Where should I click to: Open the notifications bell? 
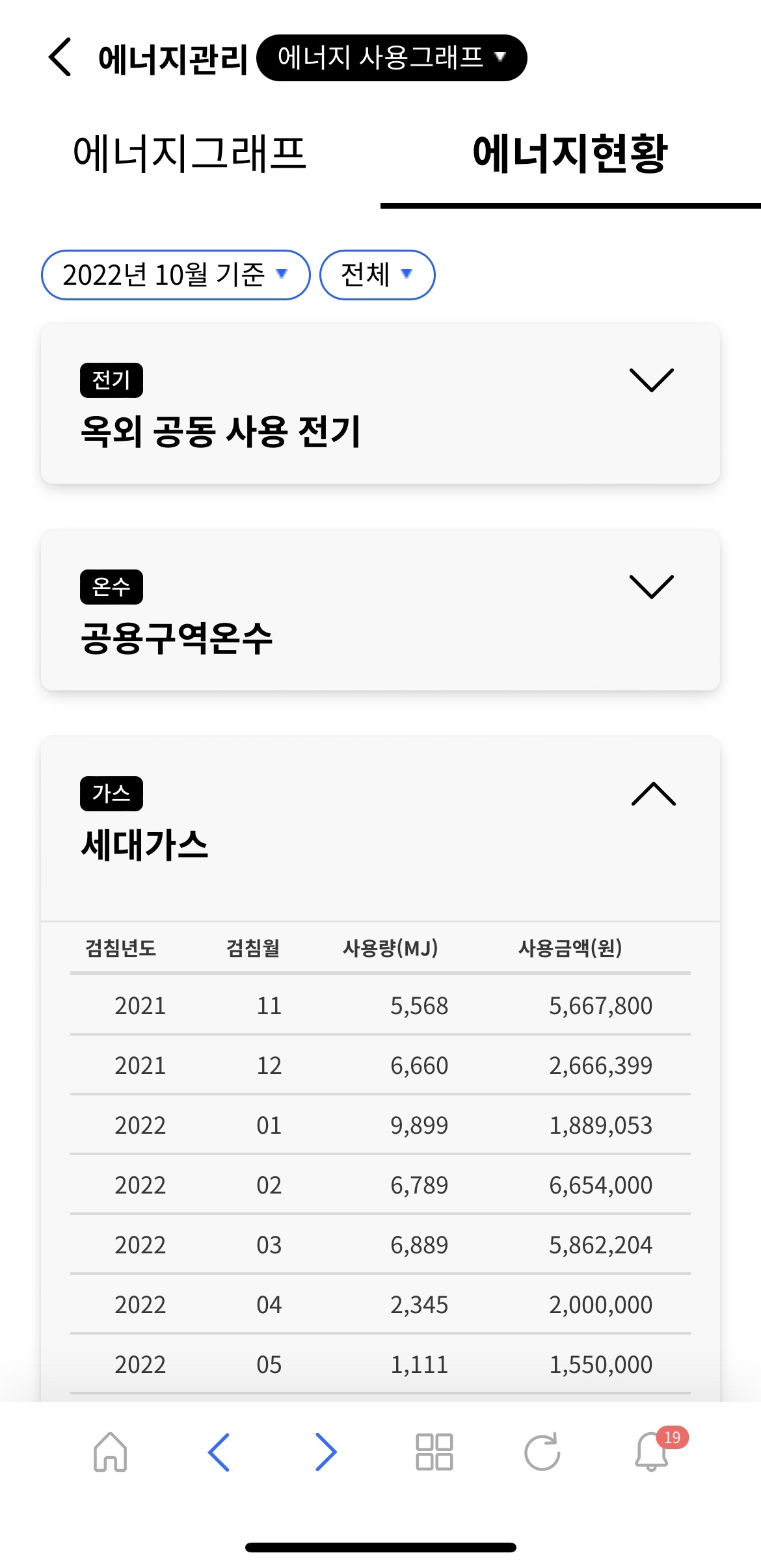click(x=652, y=1450)
